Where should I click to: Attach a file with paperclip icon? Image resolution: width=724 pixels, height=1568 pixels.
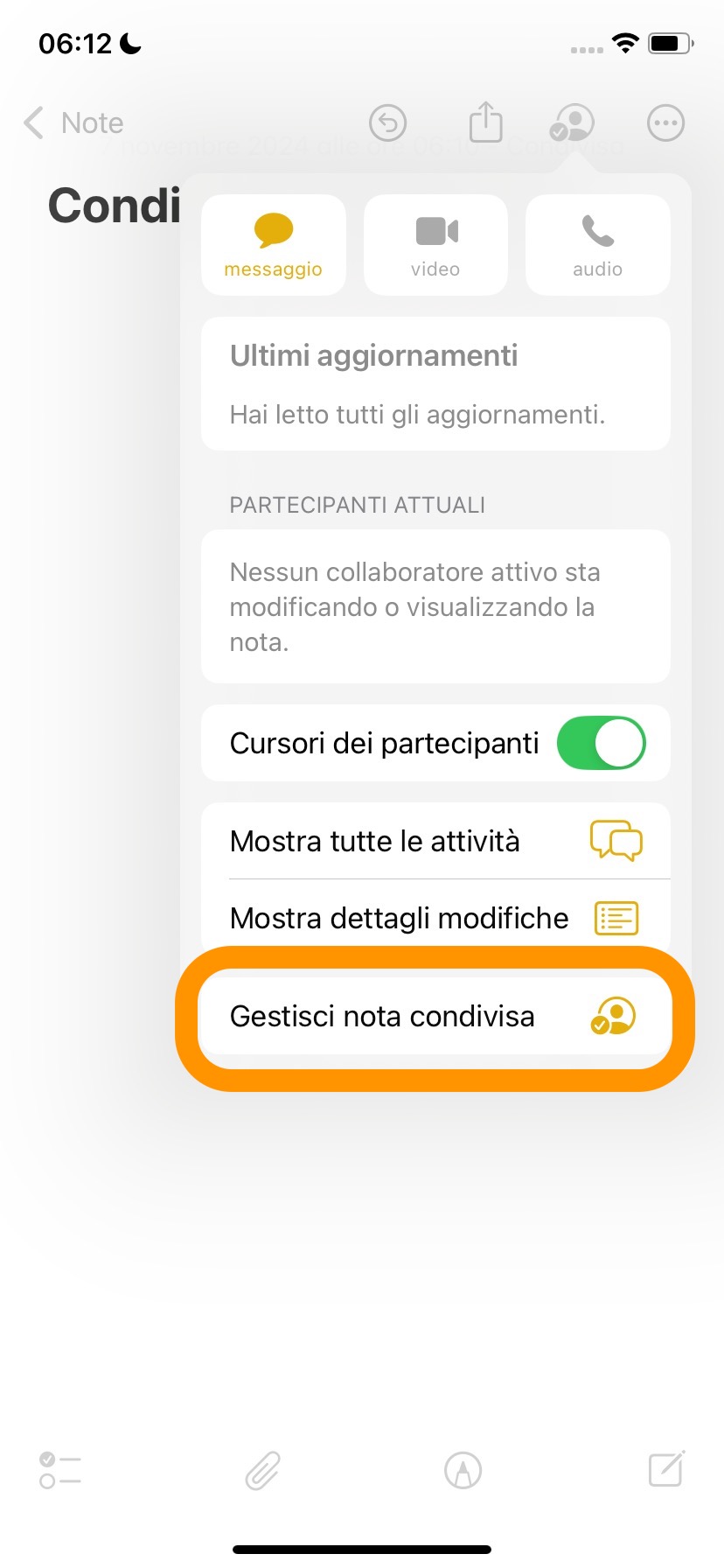262,1470
